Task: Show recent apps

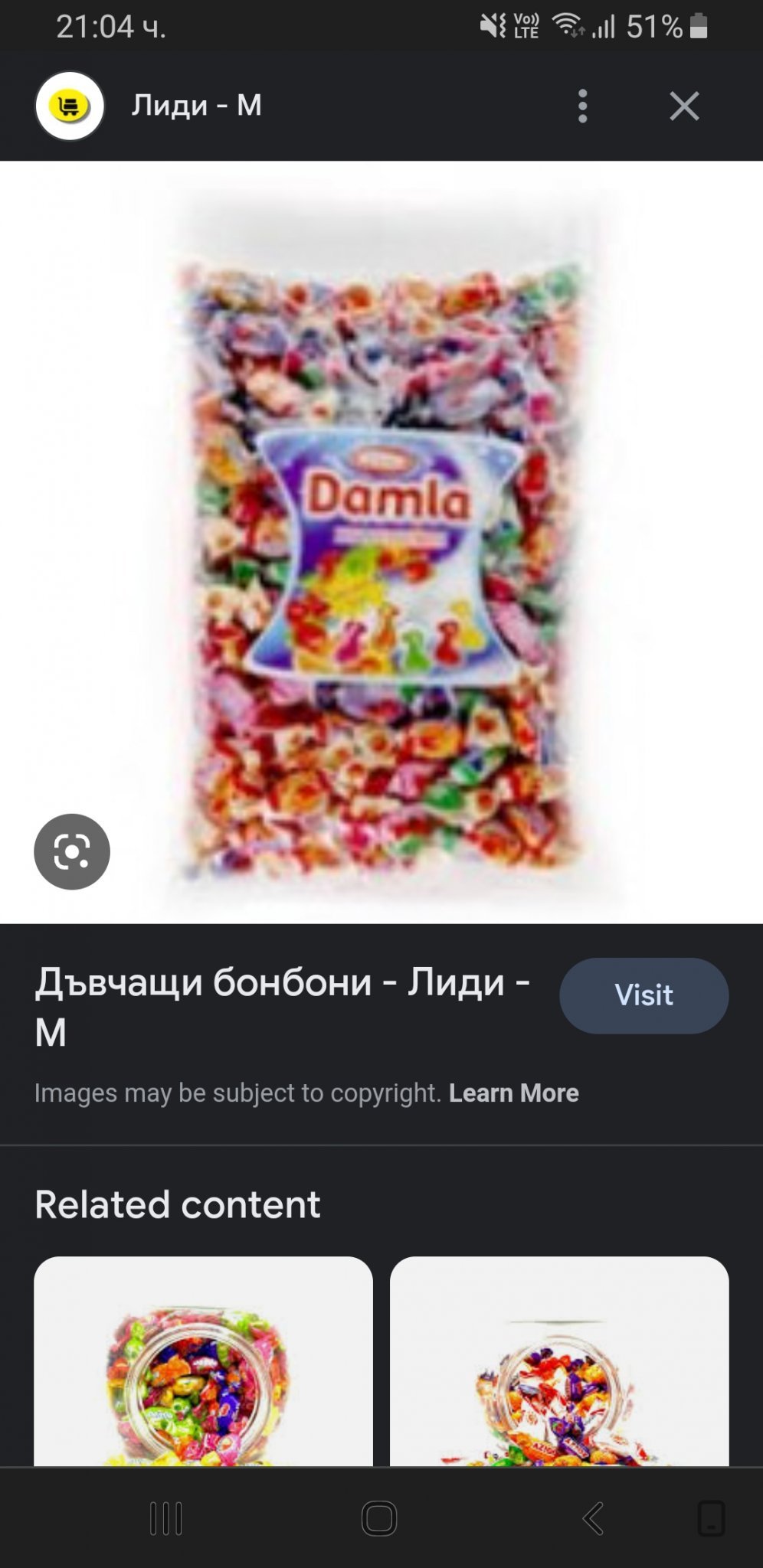Action: coord(166,1518)
